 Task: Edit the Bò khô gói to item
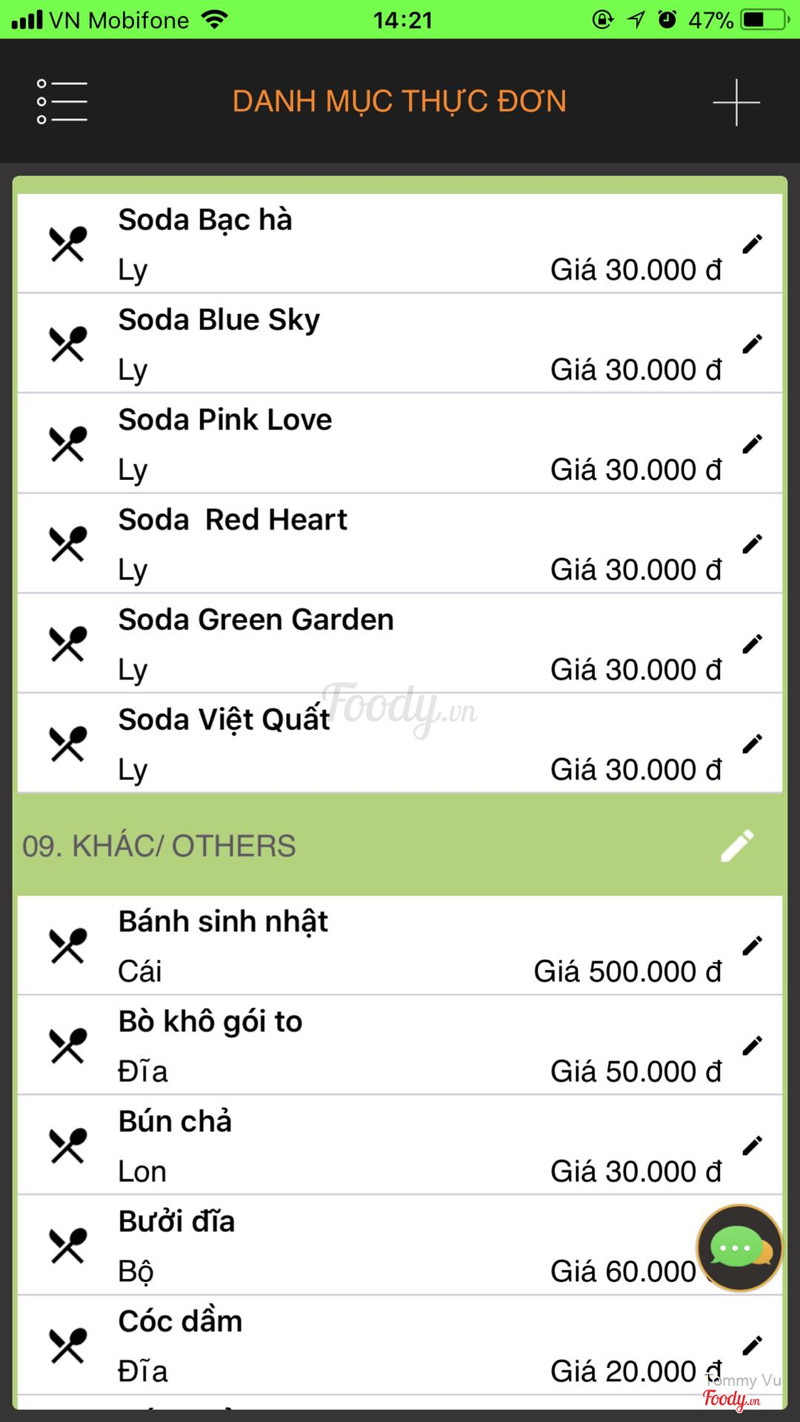click(752, 1046)
